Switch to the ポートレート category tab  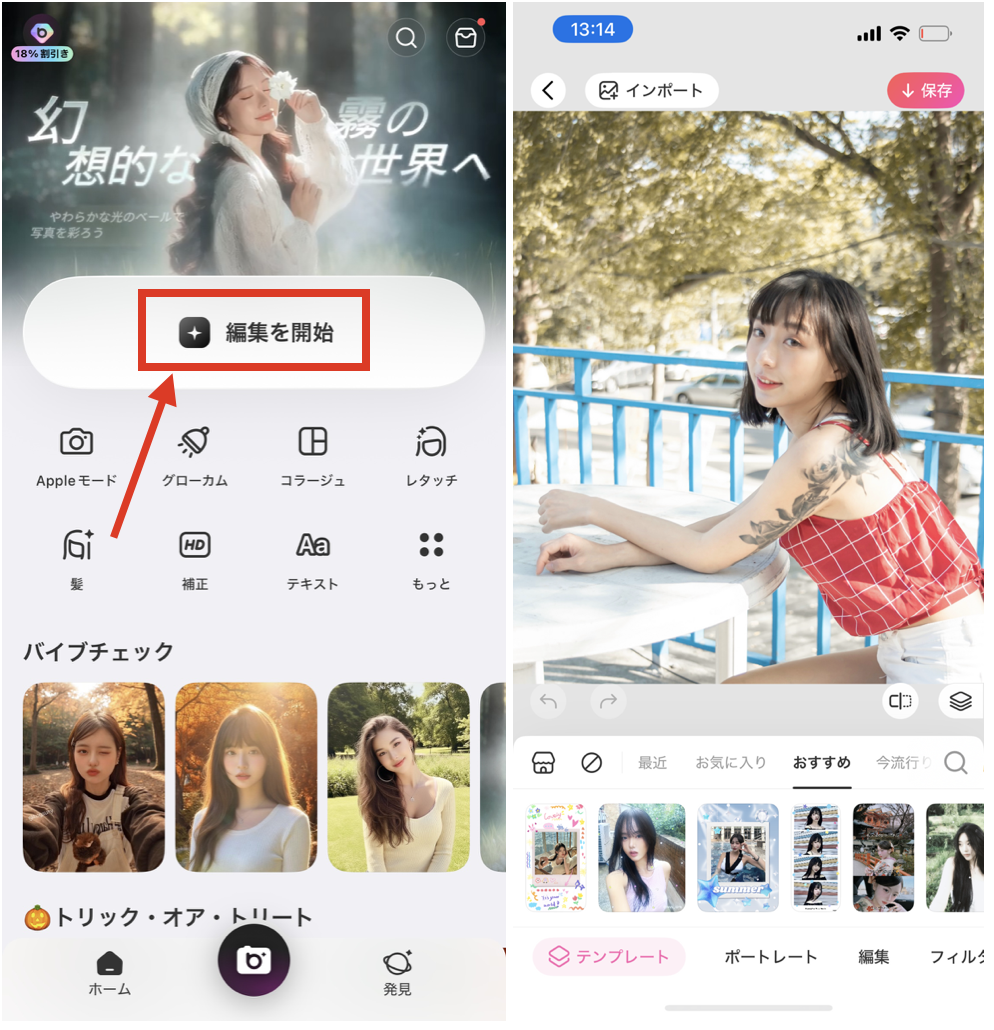770,956
